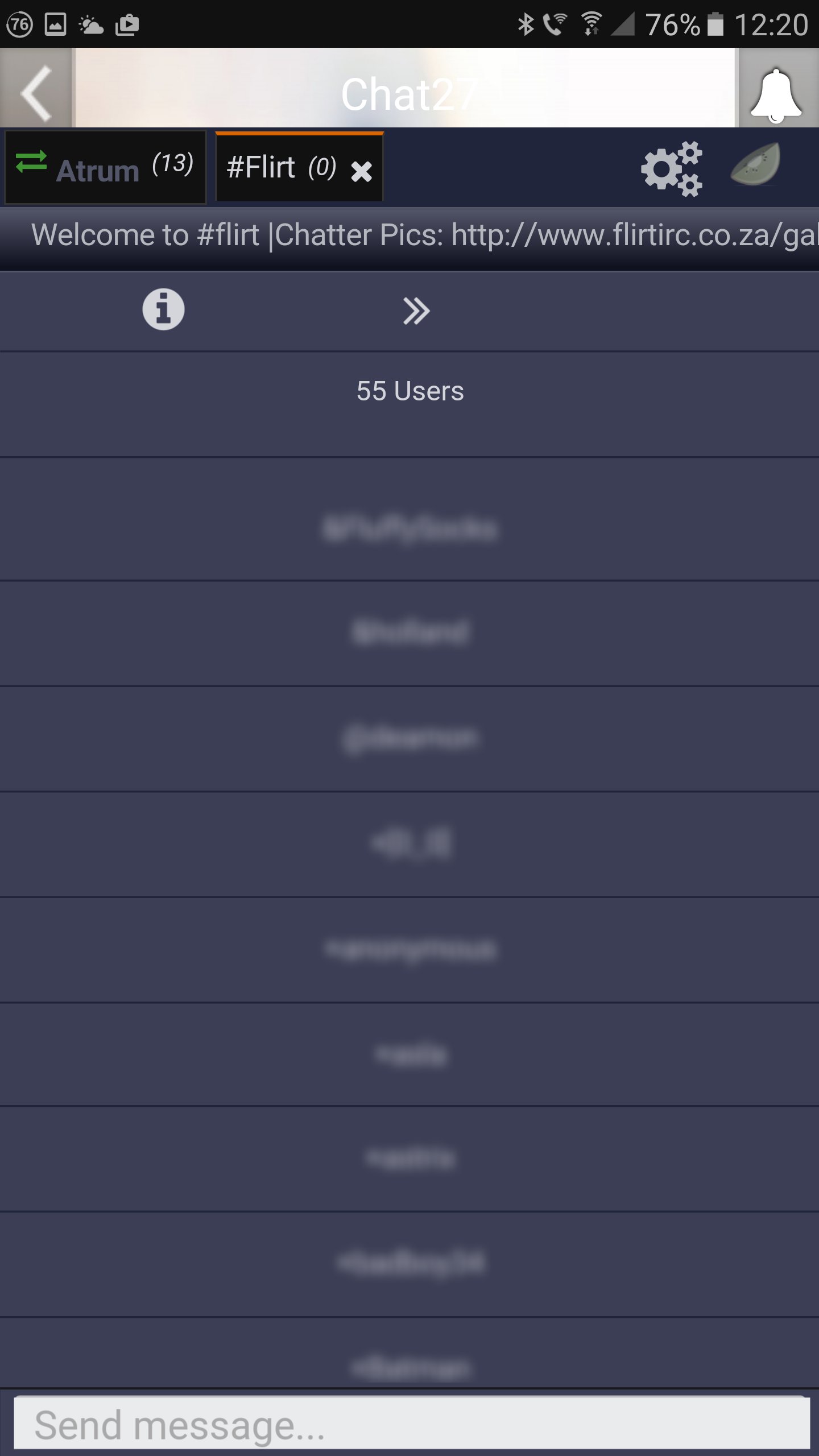
Task: Open the Wi-Fi status bar icon
Action: pyautogui.click(x=590, y=23)
